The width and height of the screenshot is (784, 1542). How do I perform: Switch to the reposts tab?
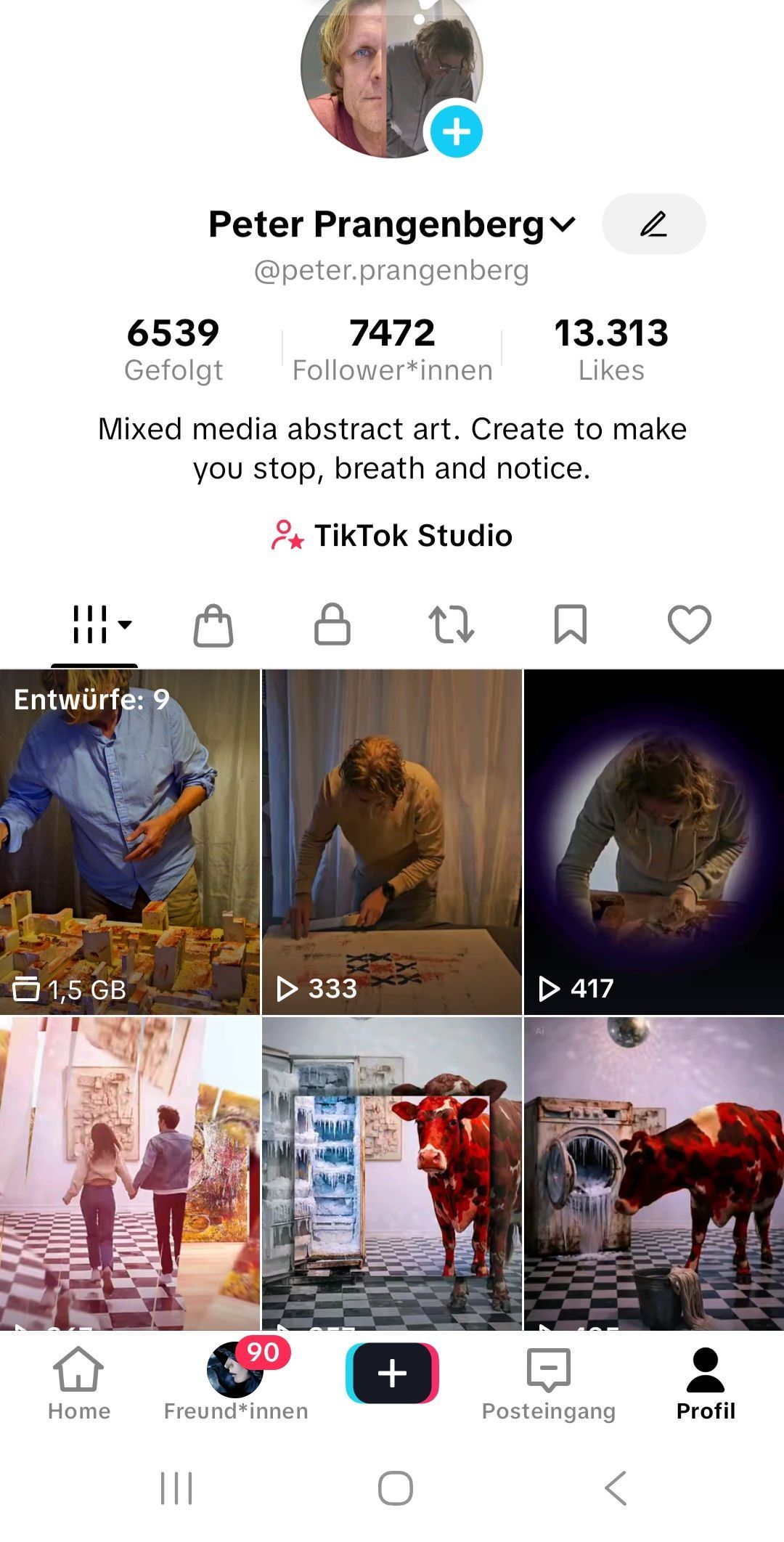(x=452, y=624)
